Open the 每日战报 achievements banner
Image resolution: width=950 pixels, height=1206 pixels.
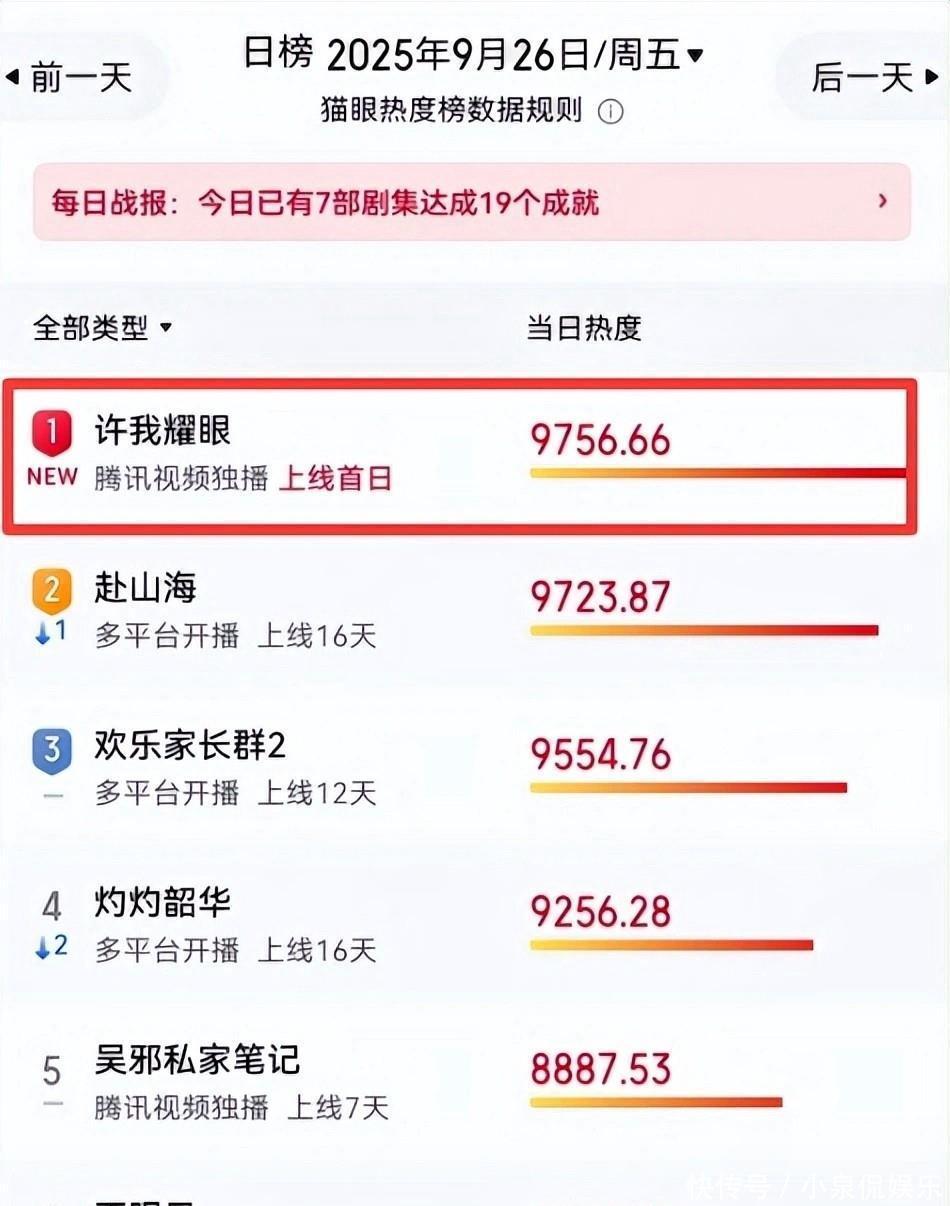(x=472, y=202)
